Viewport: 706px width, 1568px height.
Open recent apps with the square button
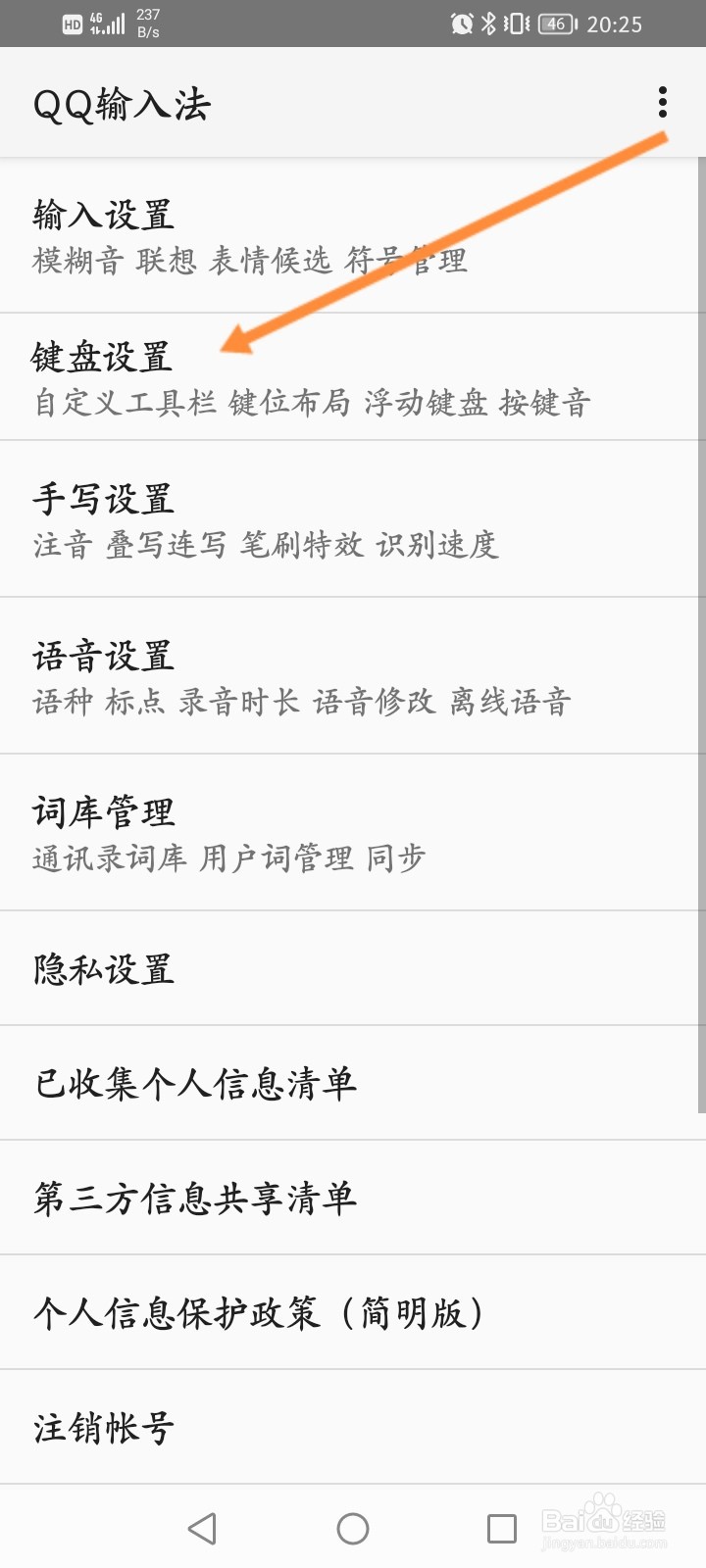point(502,1527)
